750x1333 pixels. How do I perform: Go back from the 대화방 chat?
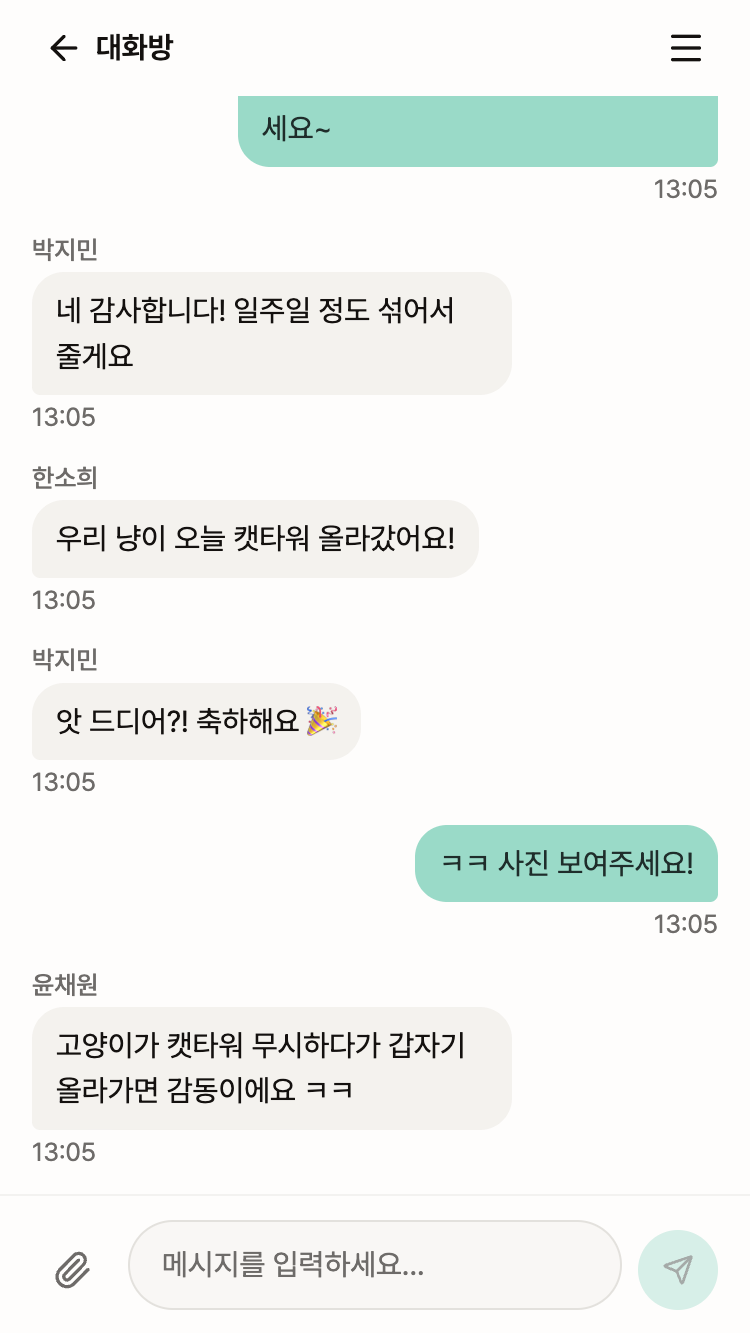click(63, 48)
